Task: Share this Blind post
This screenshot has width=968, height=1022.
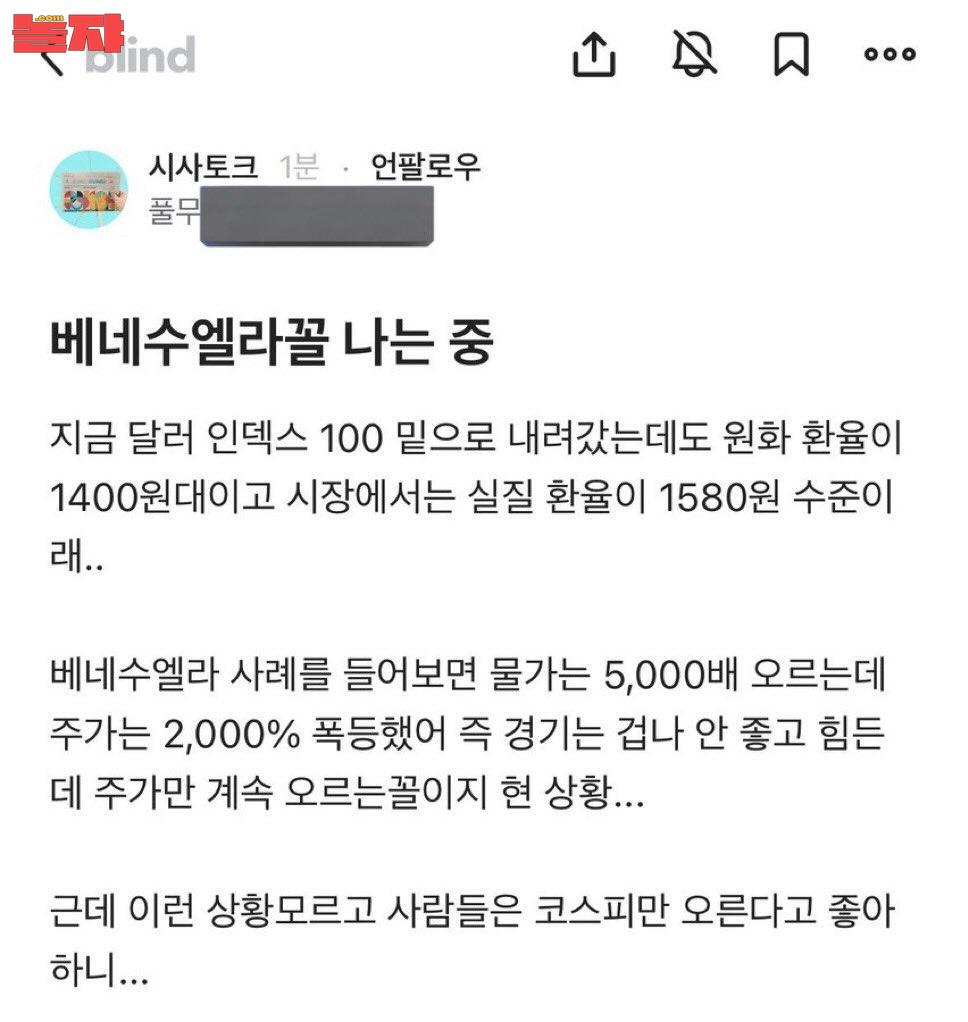Action: pos(593,55)
